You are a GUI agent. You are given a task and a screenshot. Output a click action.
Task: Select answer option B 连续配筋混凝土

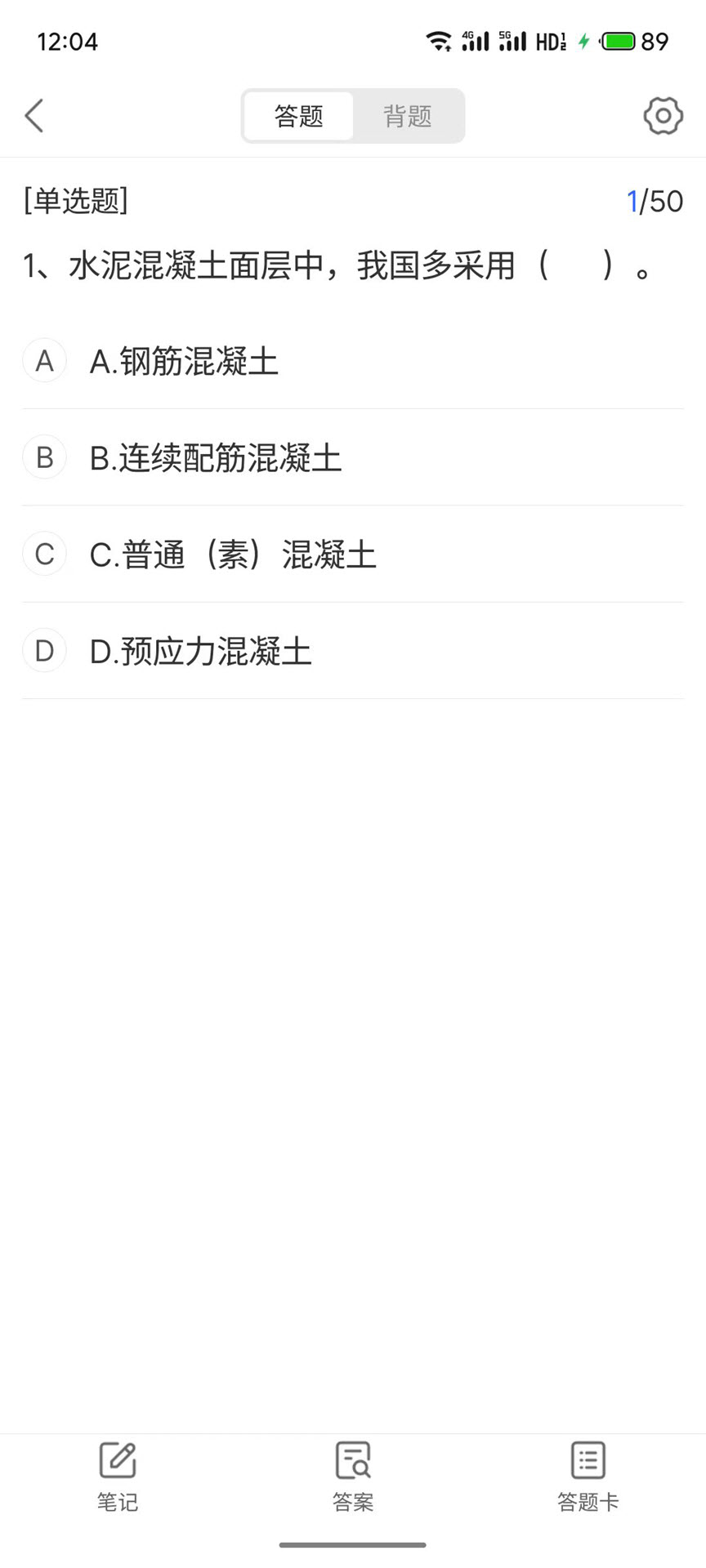click(x=217, y=457)
